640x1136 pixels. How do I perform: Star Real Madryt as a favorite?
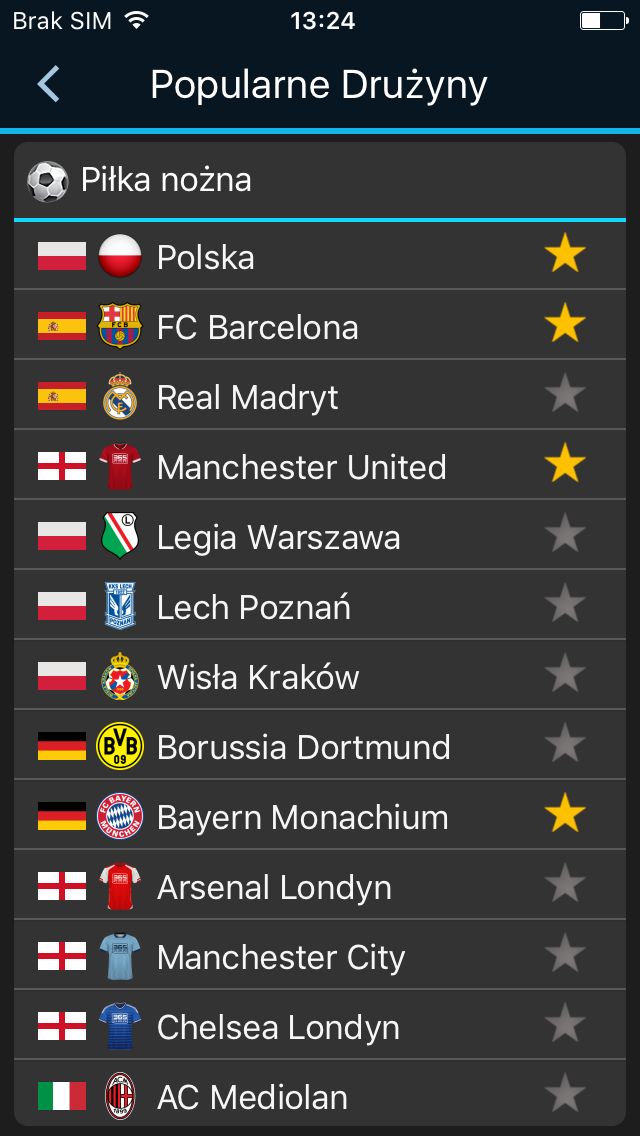pos(565,395)
